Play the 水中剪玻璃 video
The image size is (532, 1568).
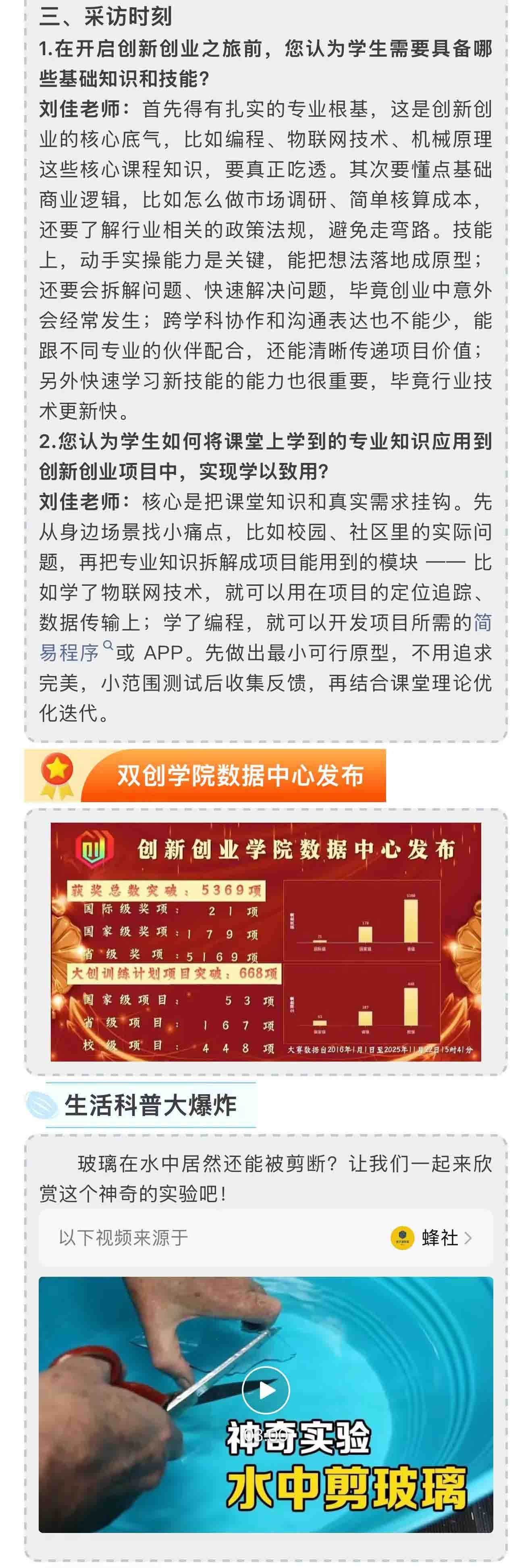point(265,1390)
